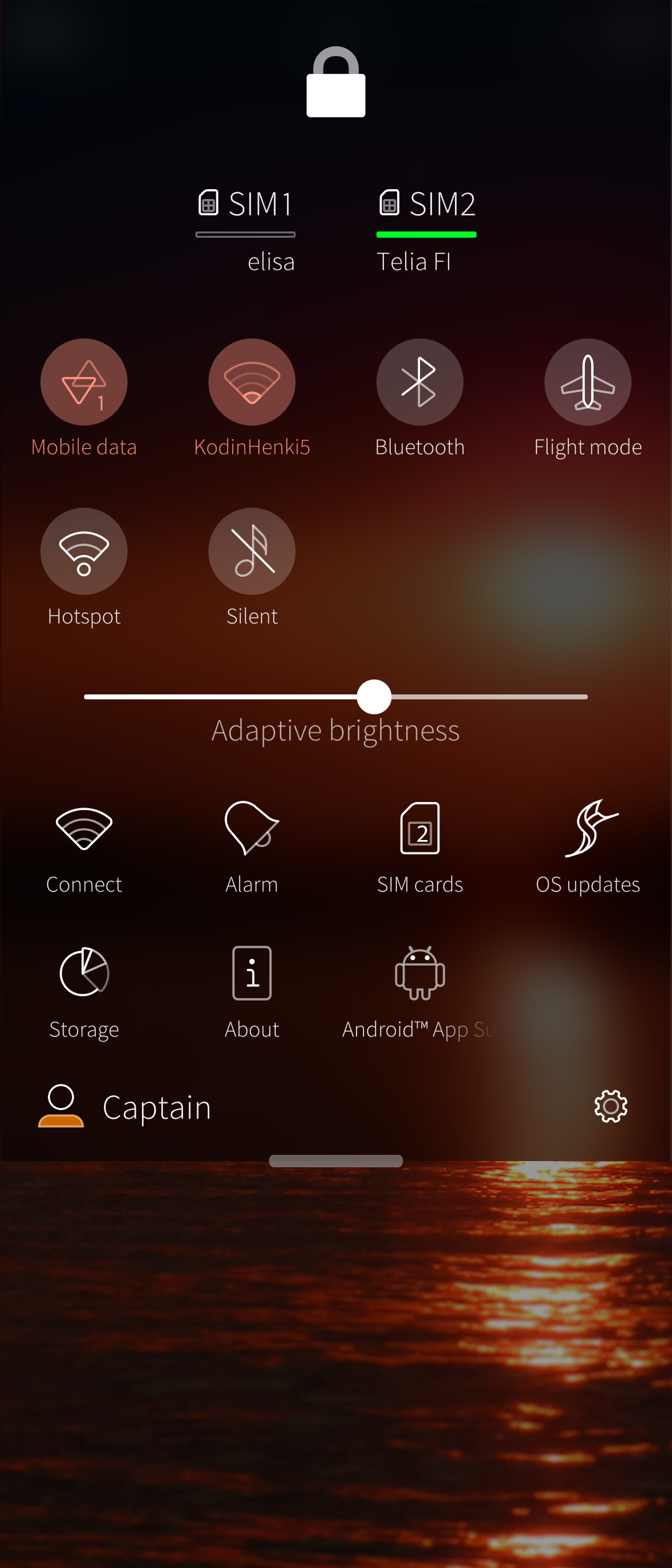Tap the Captain user account

click(124, 1108)
